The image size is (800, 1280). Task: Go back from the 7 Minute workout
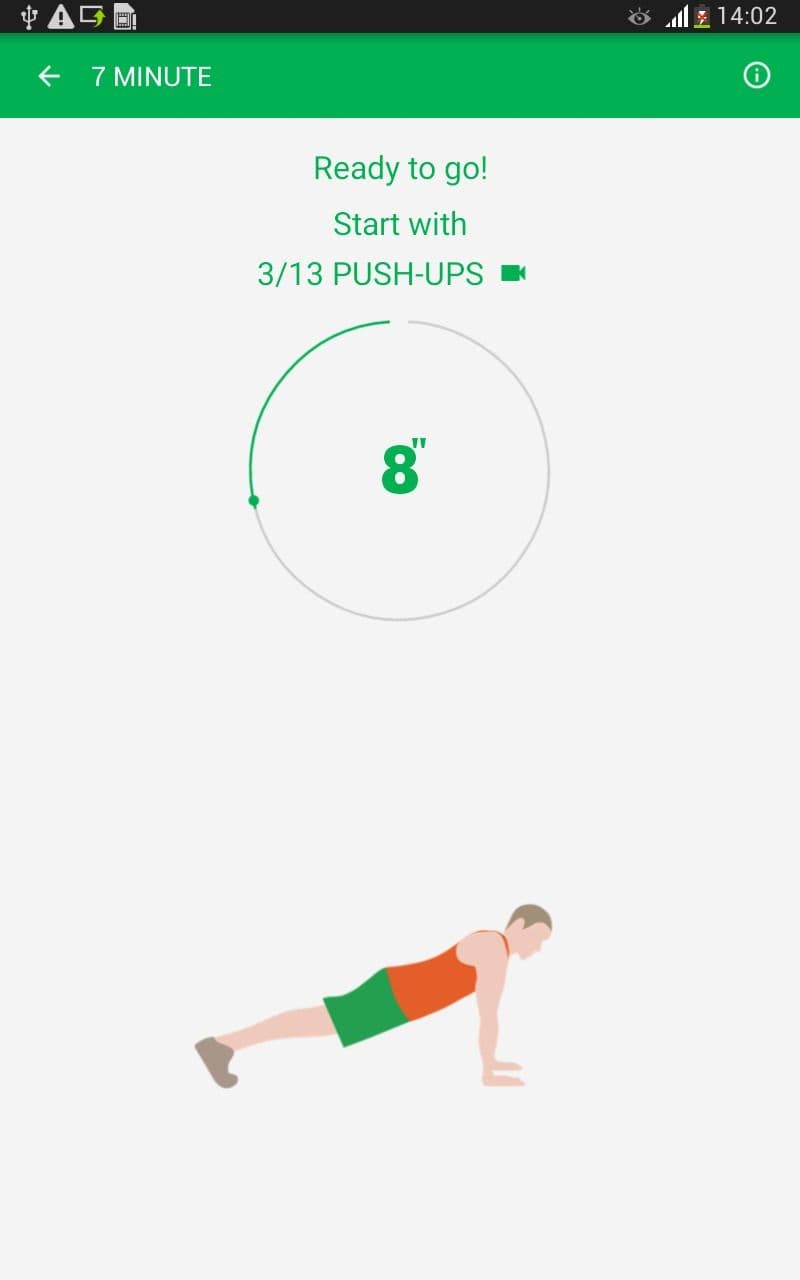(x=49, y=76)
